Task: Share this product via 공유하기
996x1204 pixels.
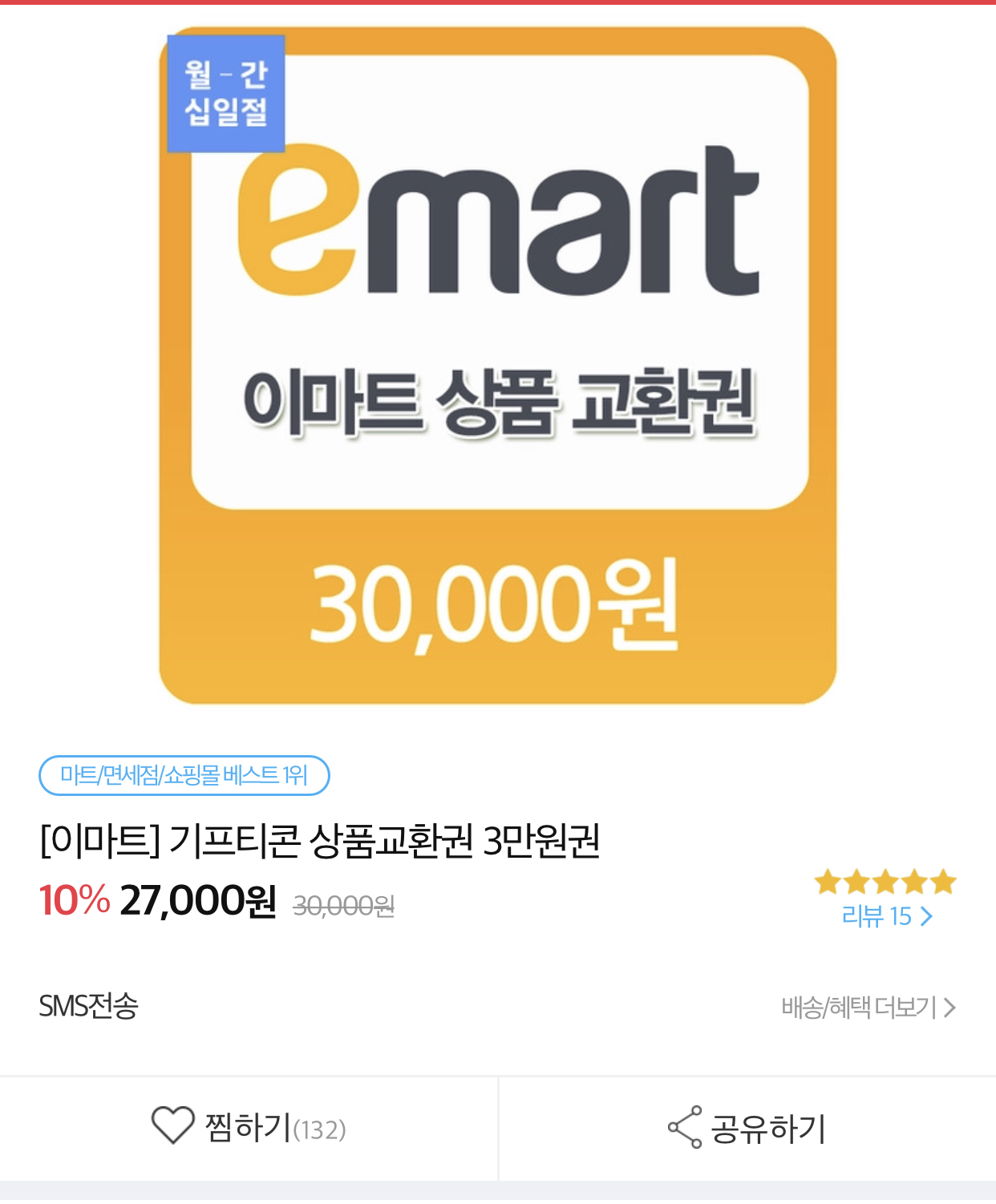Action: point(747,1128)
